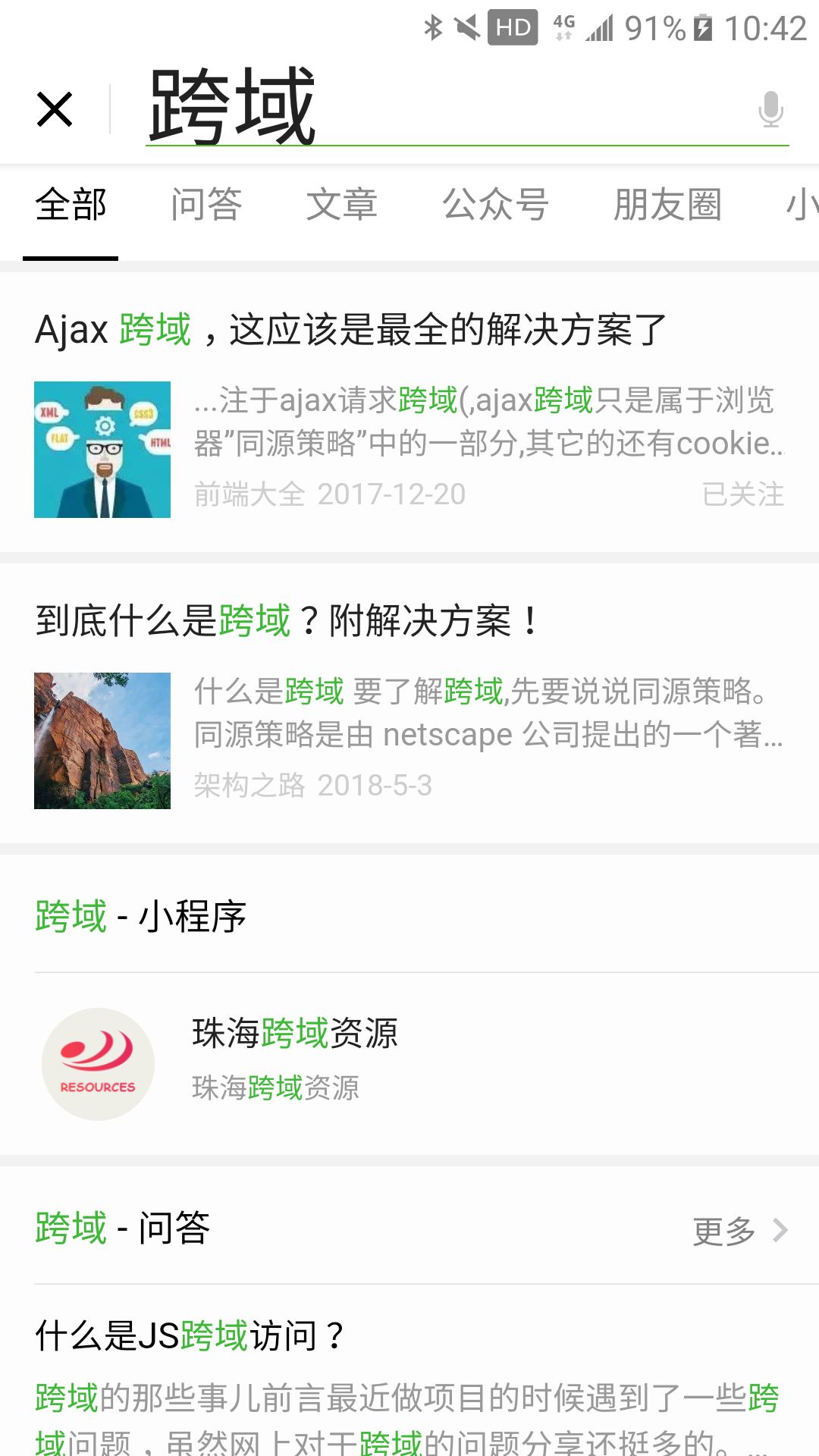This screenshot has width=819, height=1456.
Task: Close the search with the X icon
Action: [x=55, y=109]
